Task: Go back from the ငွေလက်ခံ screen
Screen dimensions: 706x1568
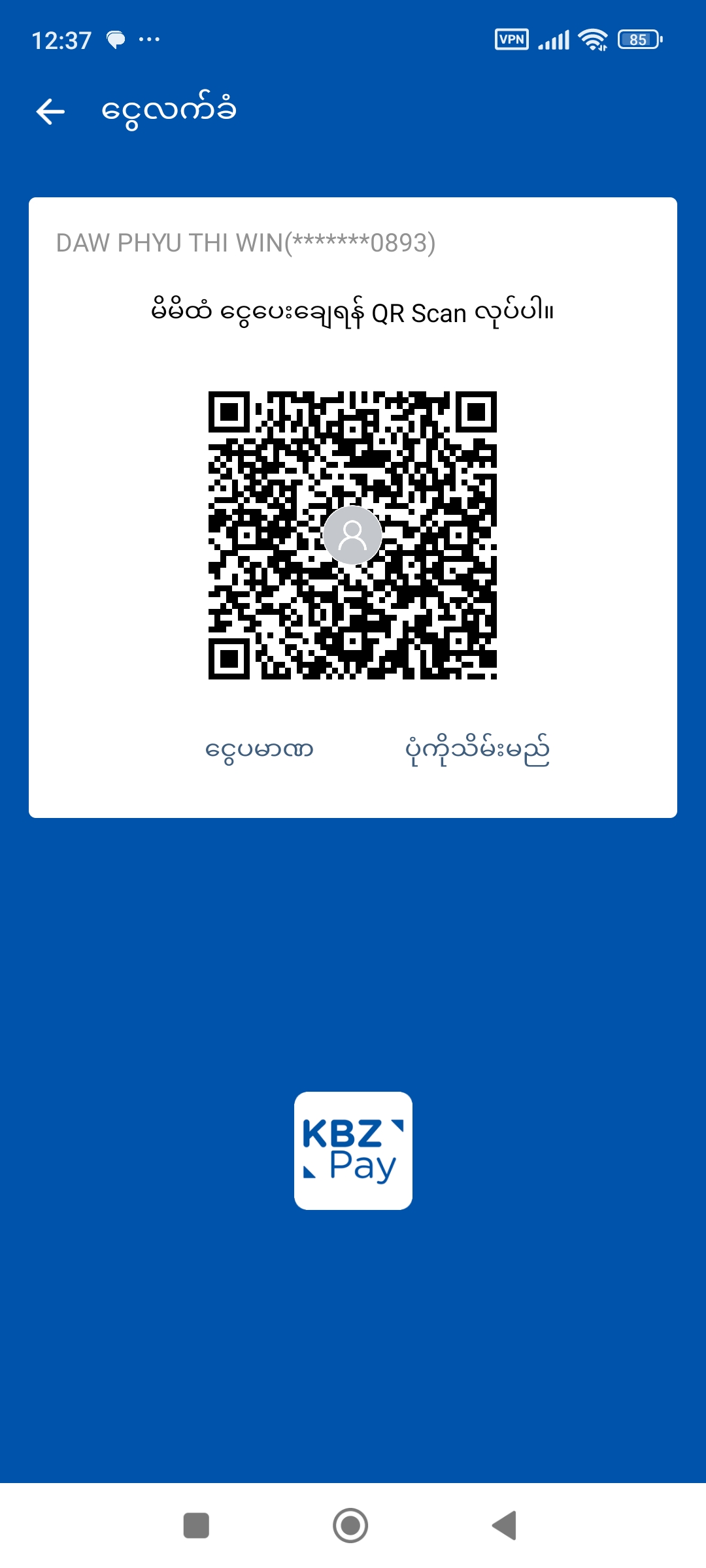Action: pos(50,111)
